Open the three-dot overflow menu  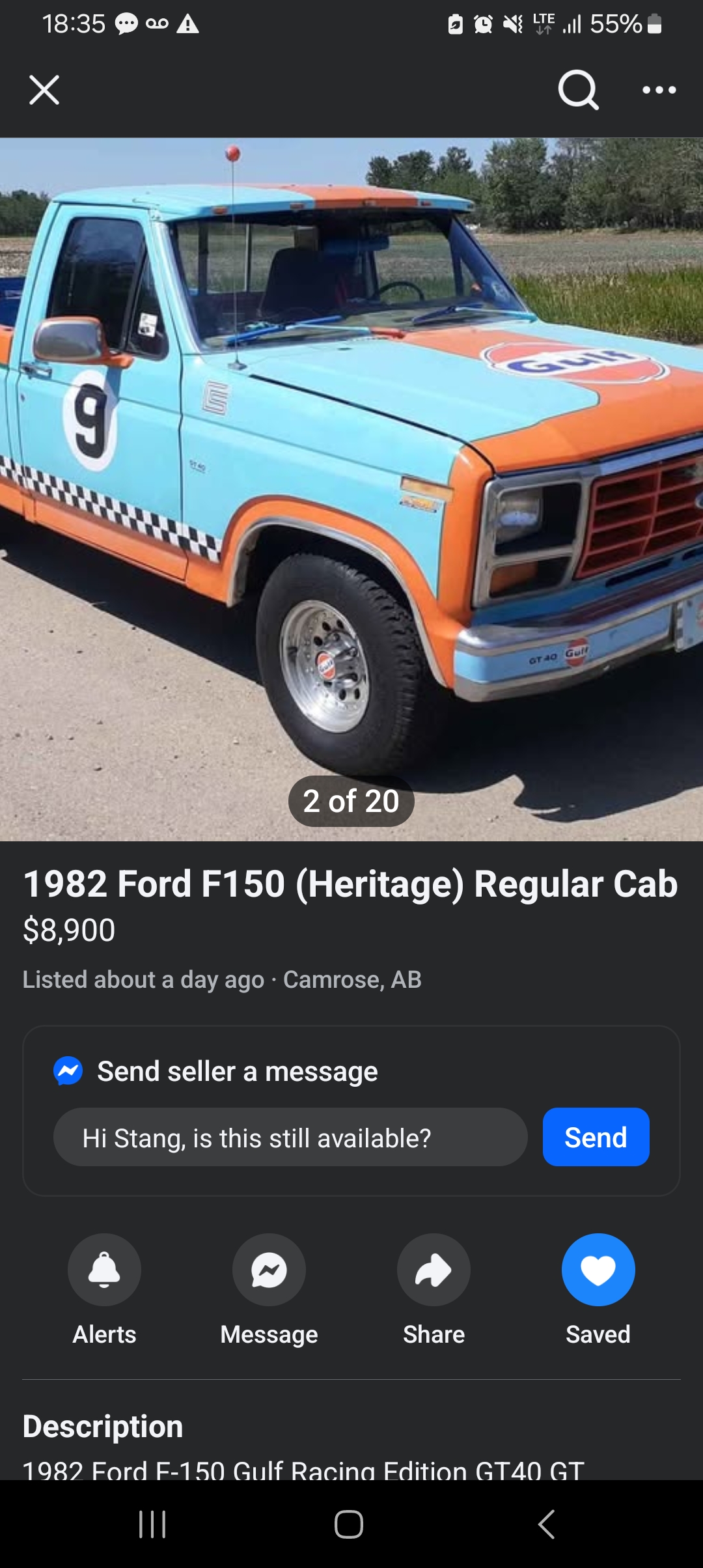click(659, 90)
